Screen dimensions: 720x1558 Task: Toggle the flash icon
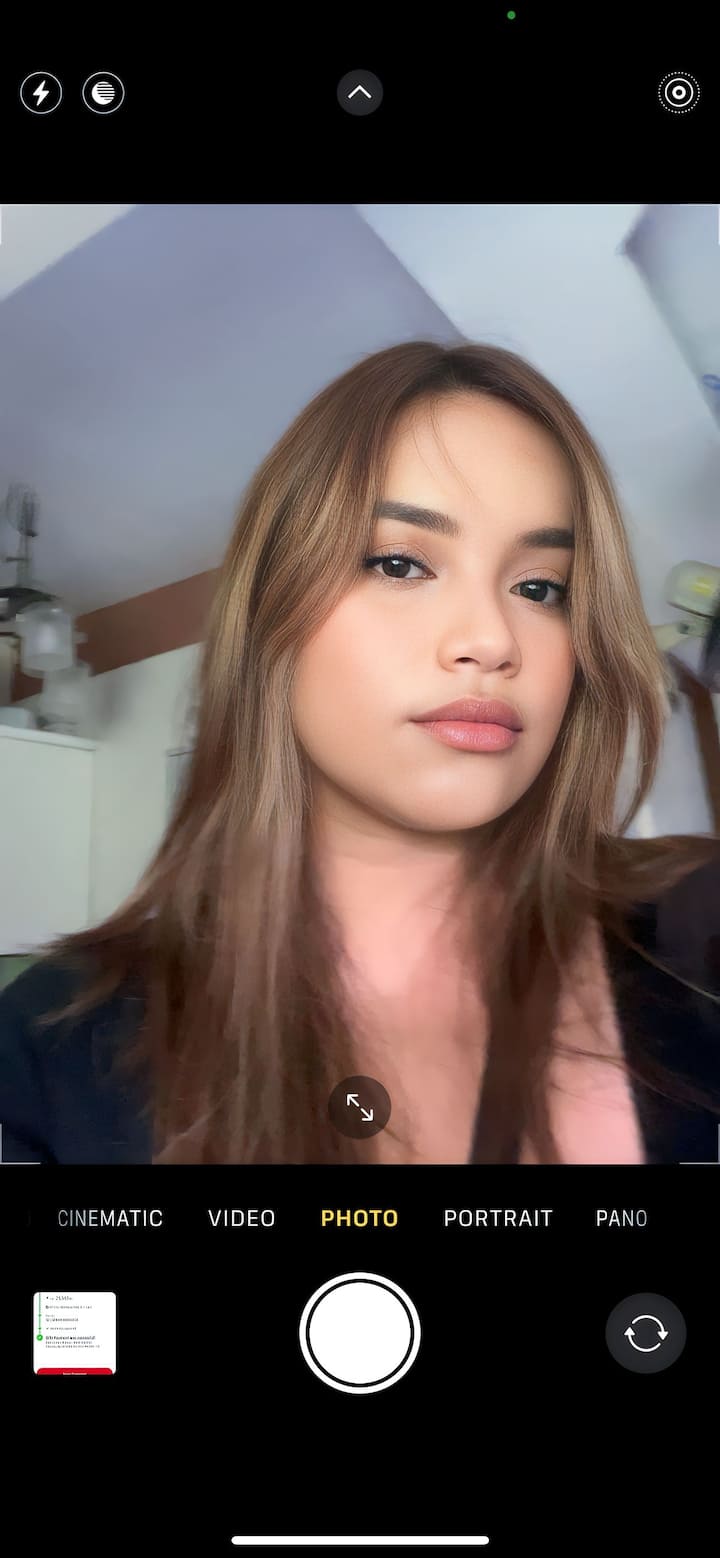(41, 94)
